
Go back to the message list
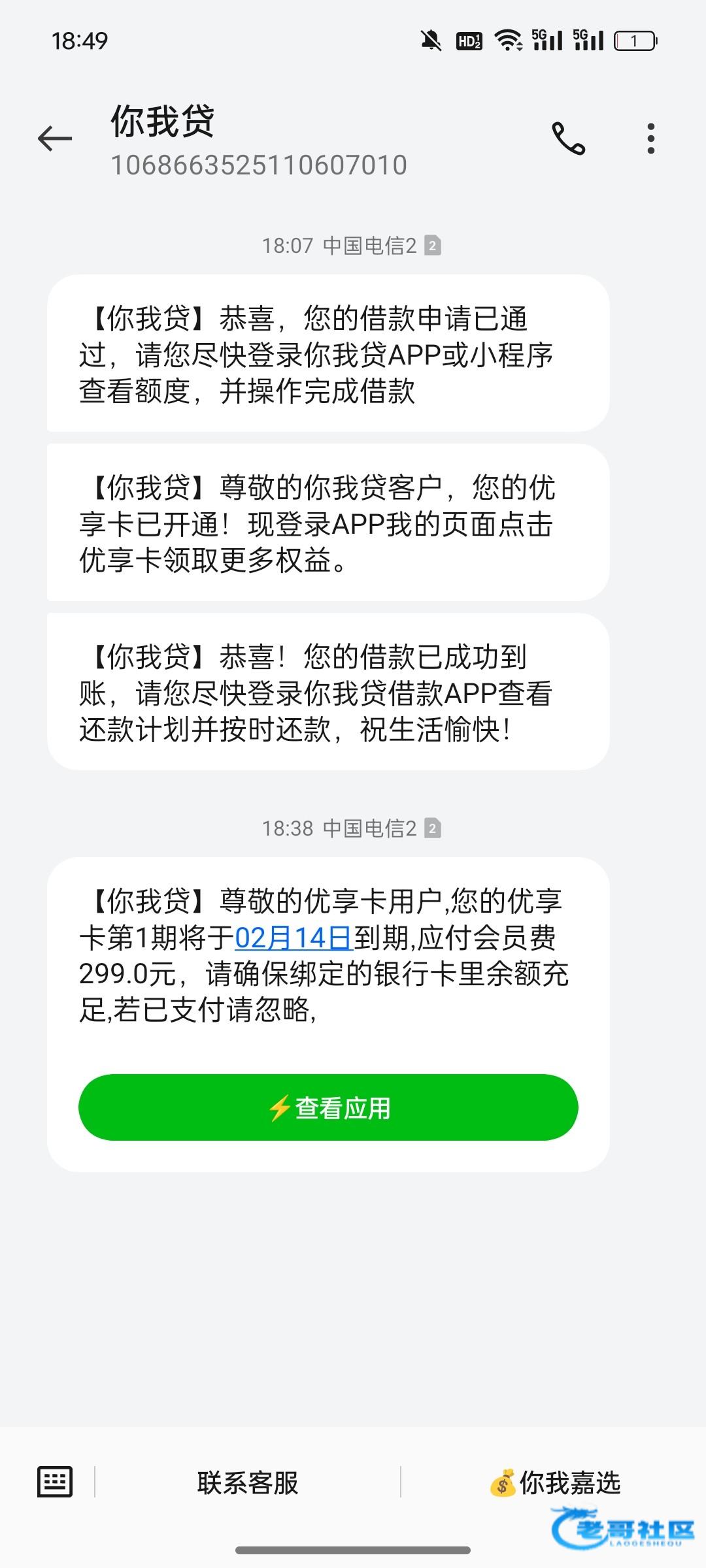pos(55,139)
